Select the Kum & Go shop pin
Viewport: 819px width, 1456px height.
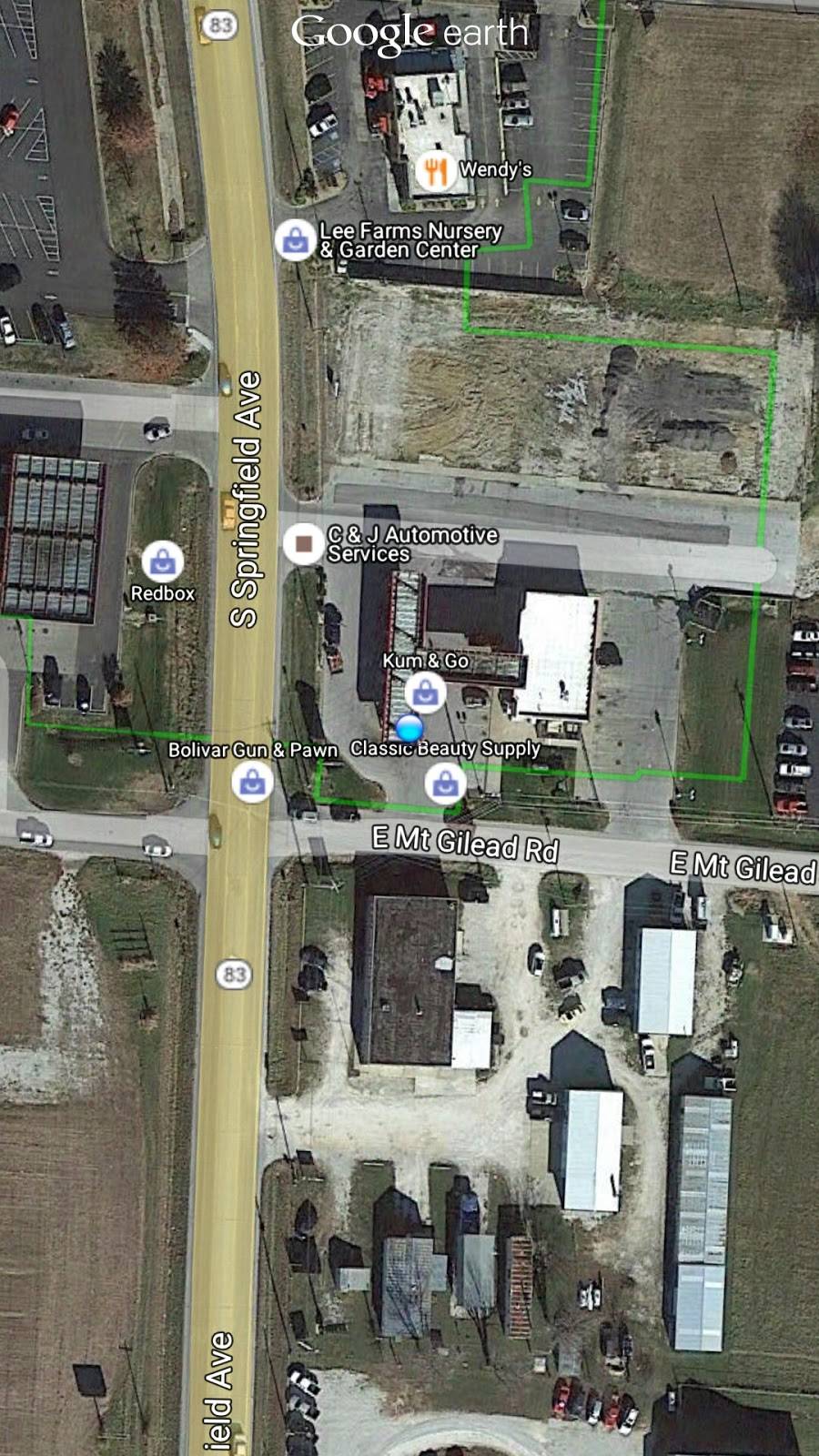(425, 693)
